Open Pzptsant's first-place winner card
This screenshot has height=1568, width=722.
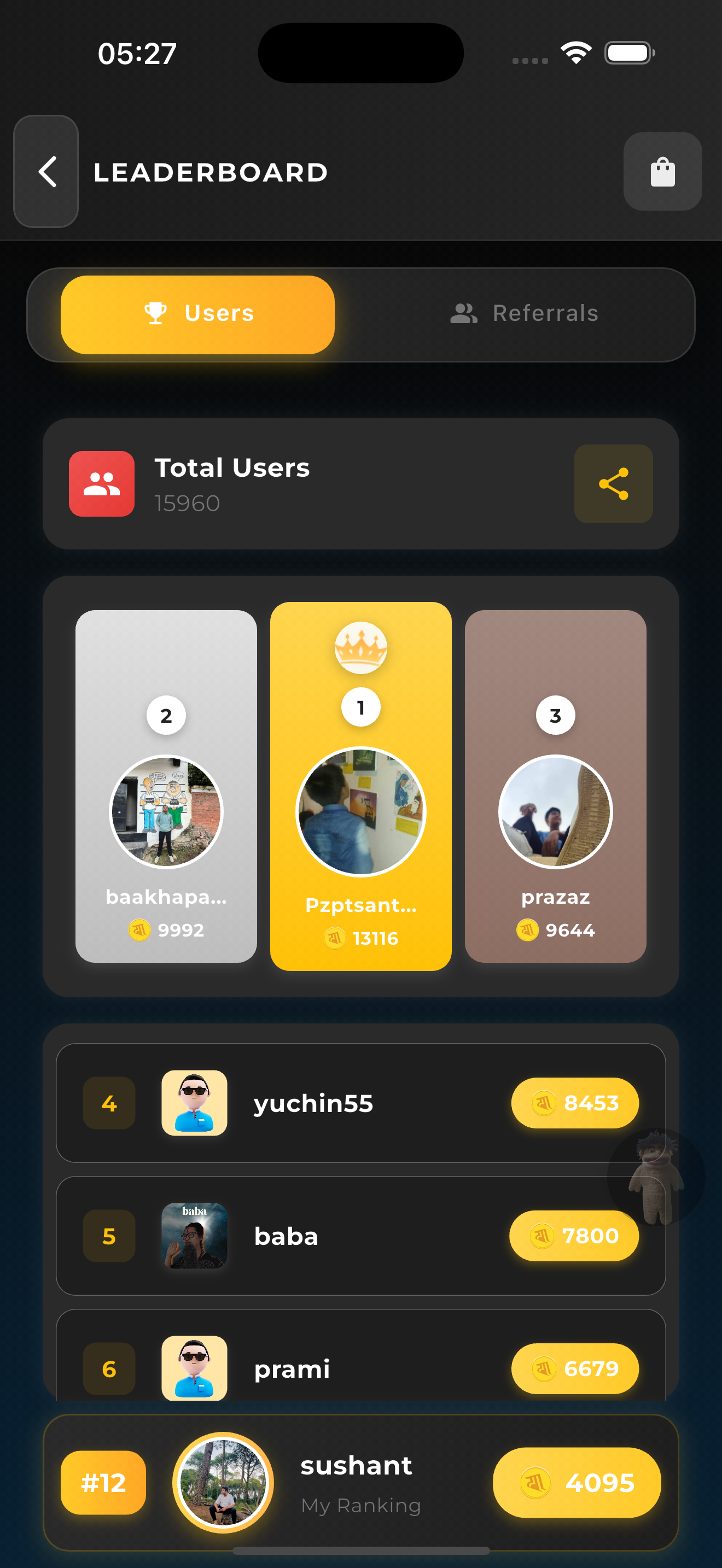360,785
